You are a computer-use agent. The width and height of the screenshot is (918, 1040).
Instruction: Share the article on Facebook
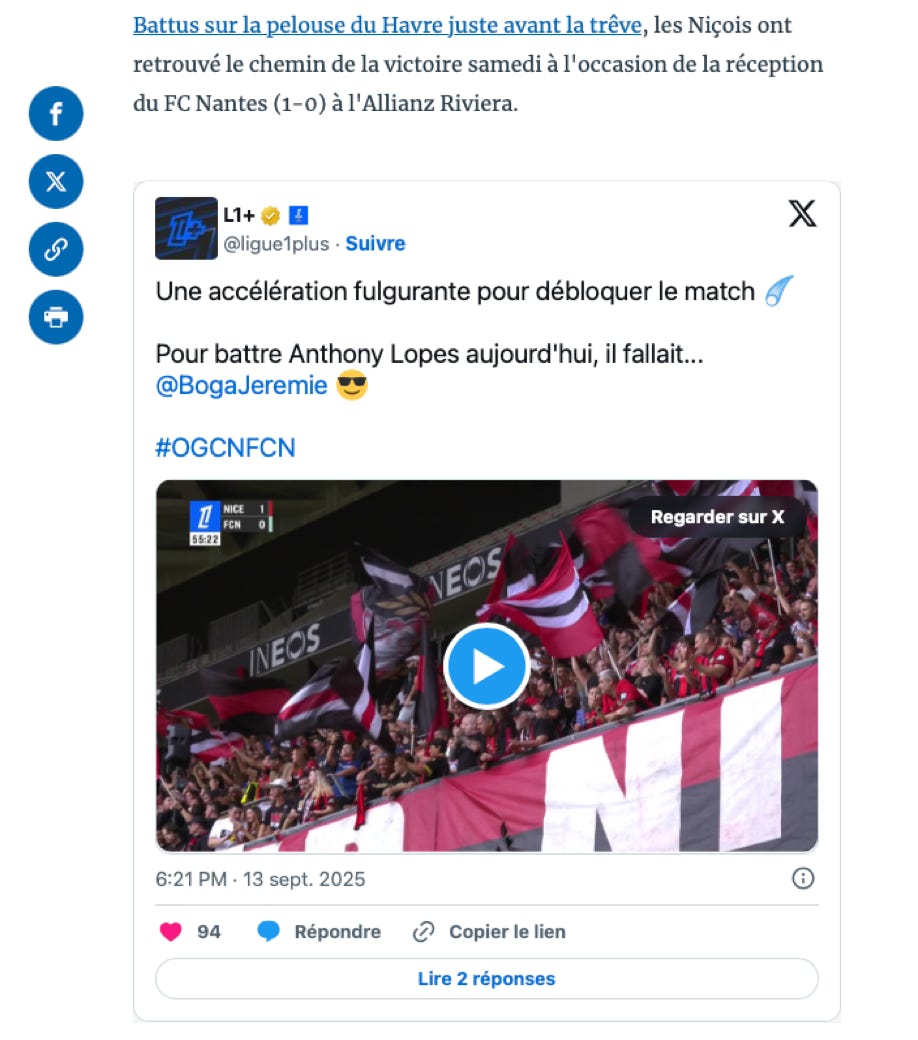[56, 114]
